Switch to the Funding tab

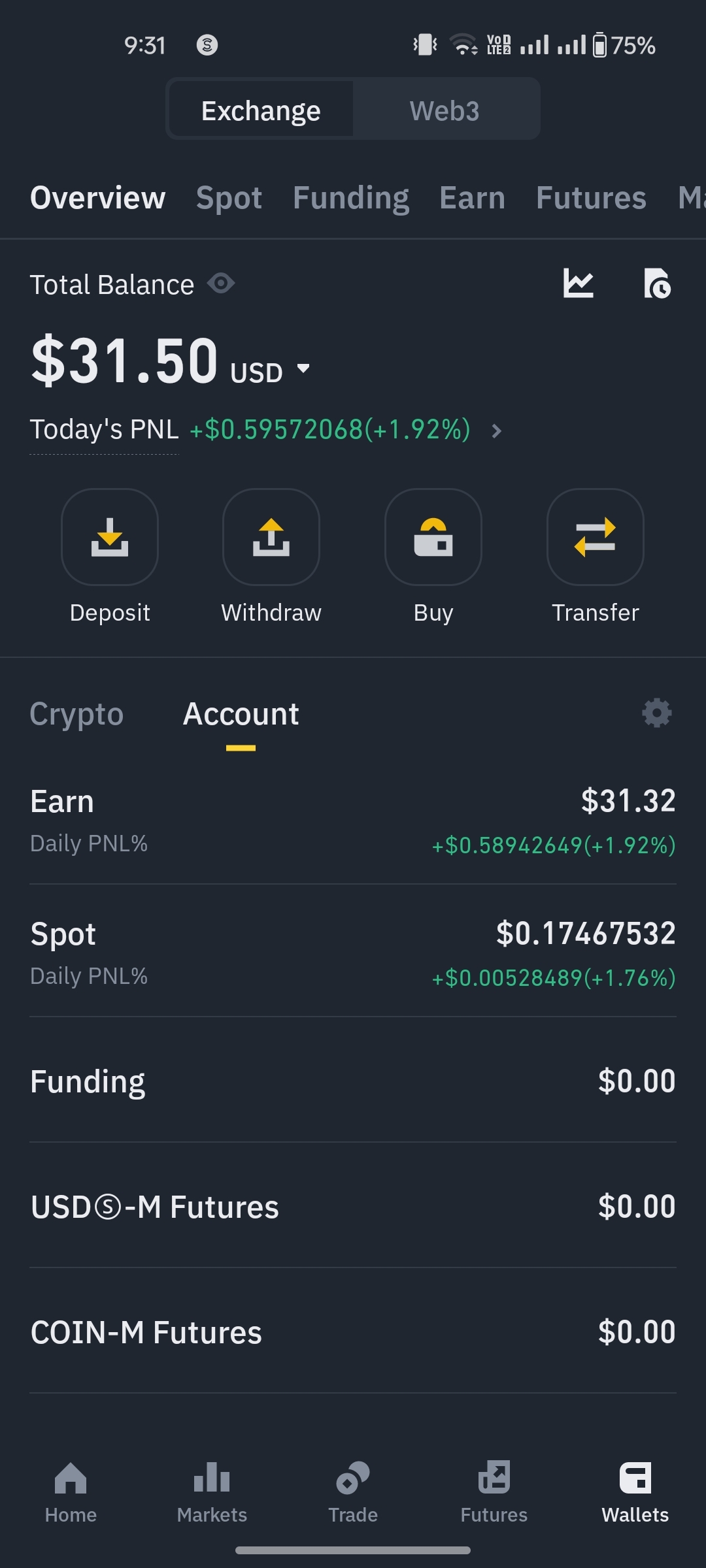pyautogui.click(x=351, y=197)
